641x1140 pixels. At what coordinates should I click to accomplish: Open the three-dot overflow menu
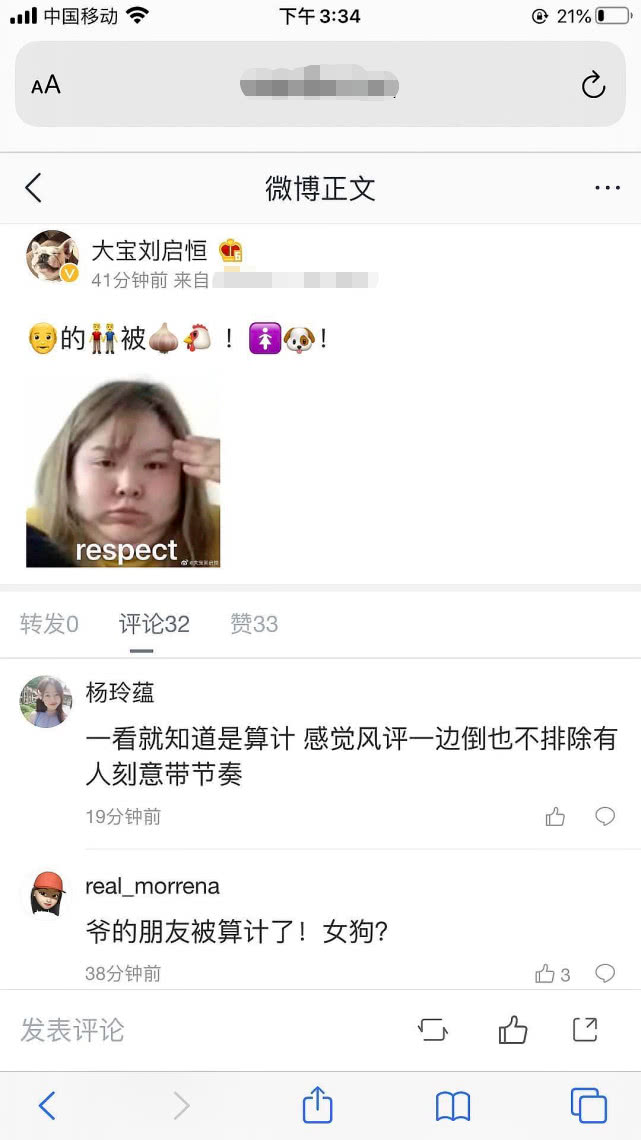click(608, 188)
